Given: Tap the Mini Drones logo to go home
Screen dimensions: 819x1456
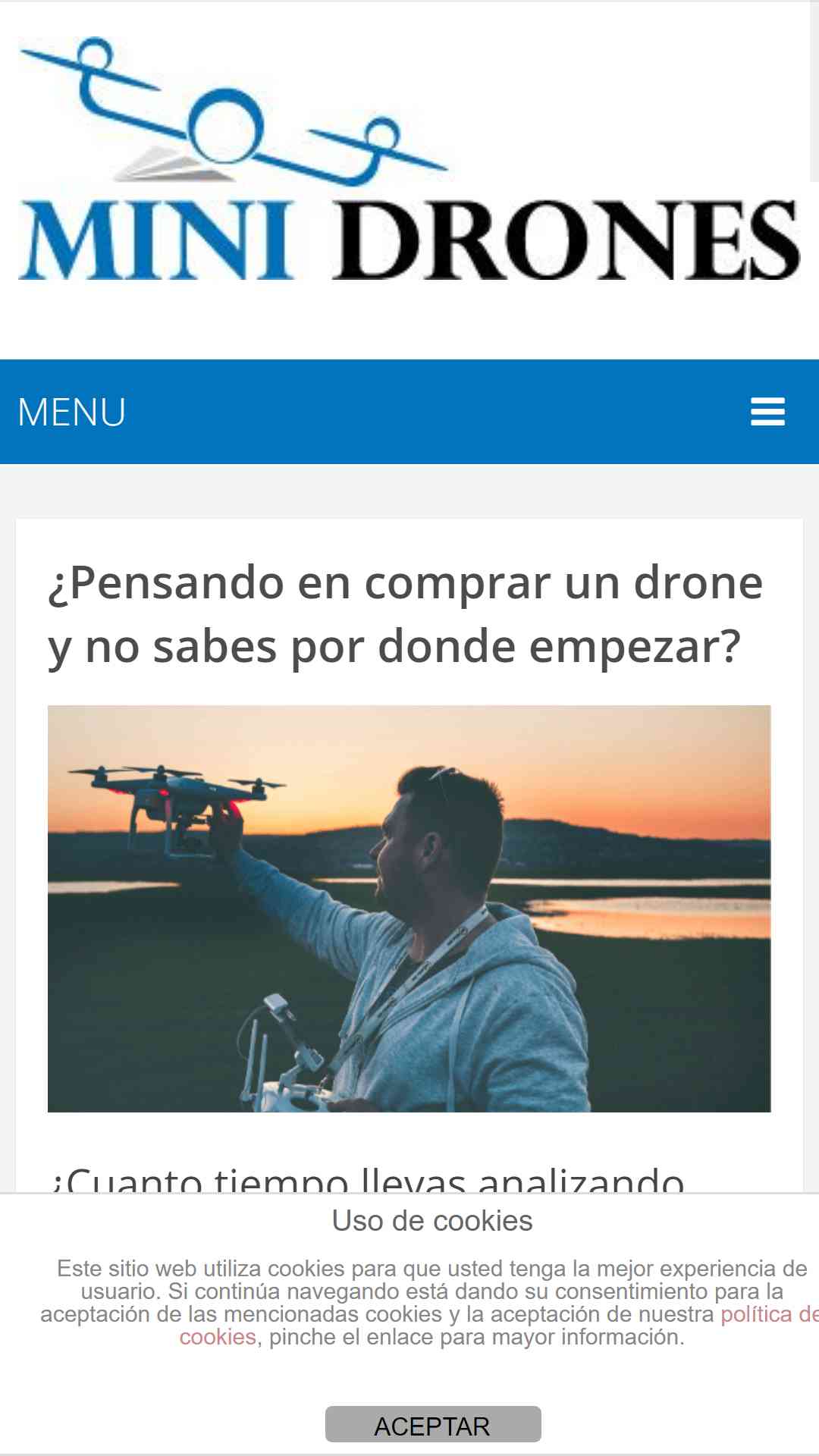Looking at the screenshot, I should coord(409,158).
